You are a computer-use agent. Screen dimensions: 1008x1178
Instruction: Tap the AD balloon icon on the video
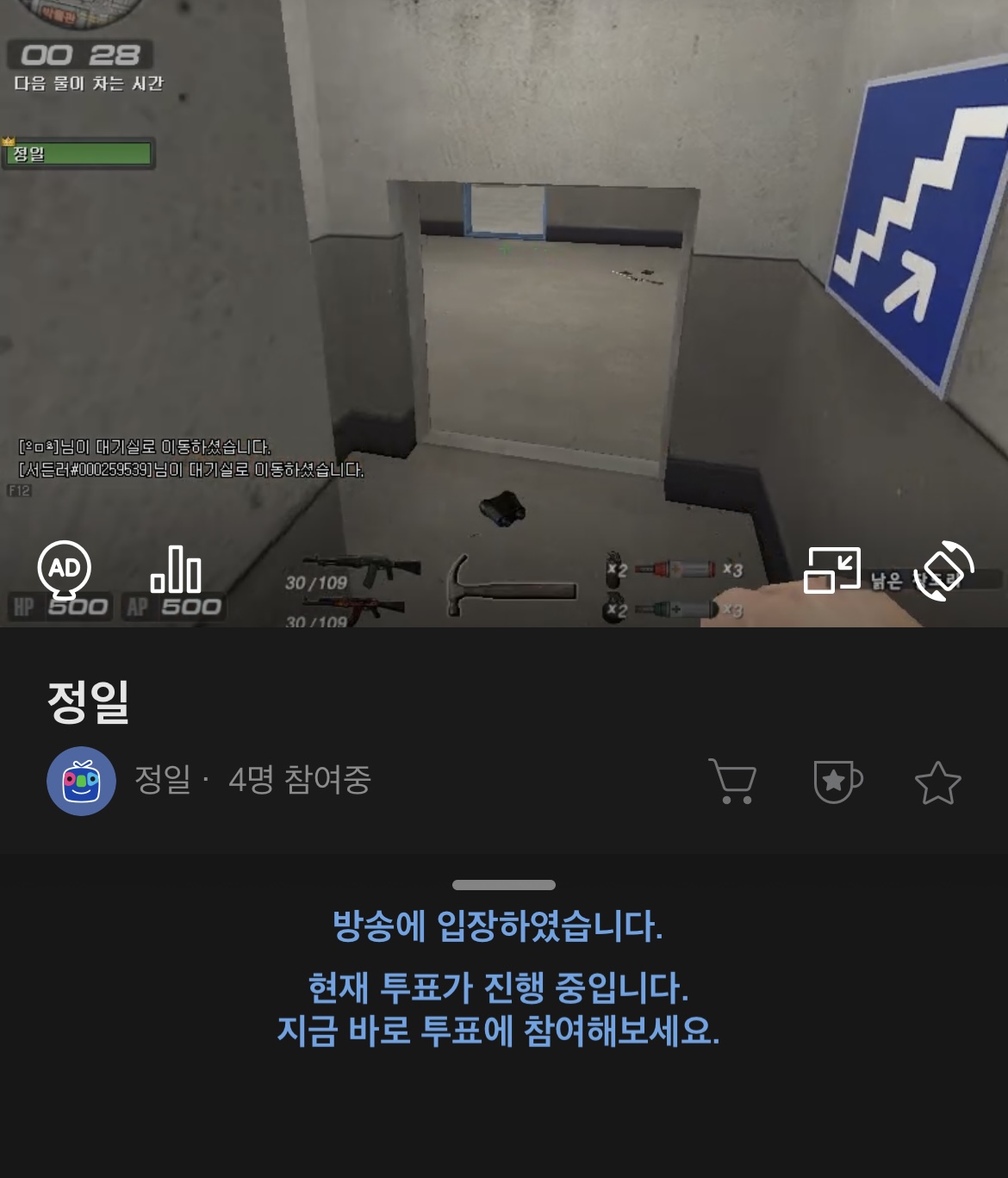tap(65, 569)
